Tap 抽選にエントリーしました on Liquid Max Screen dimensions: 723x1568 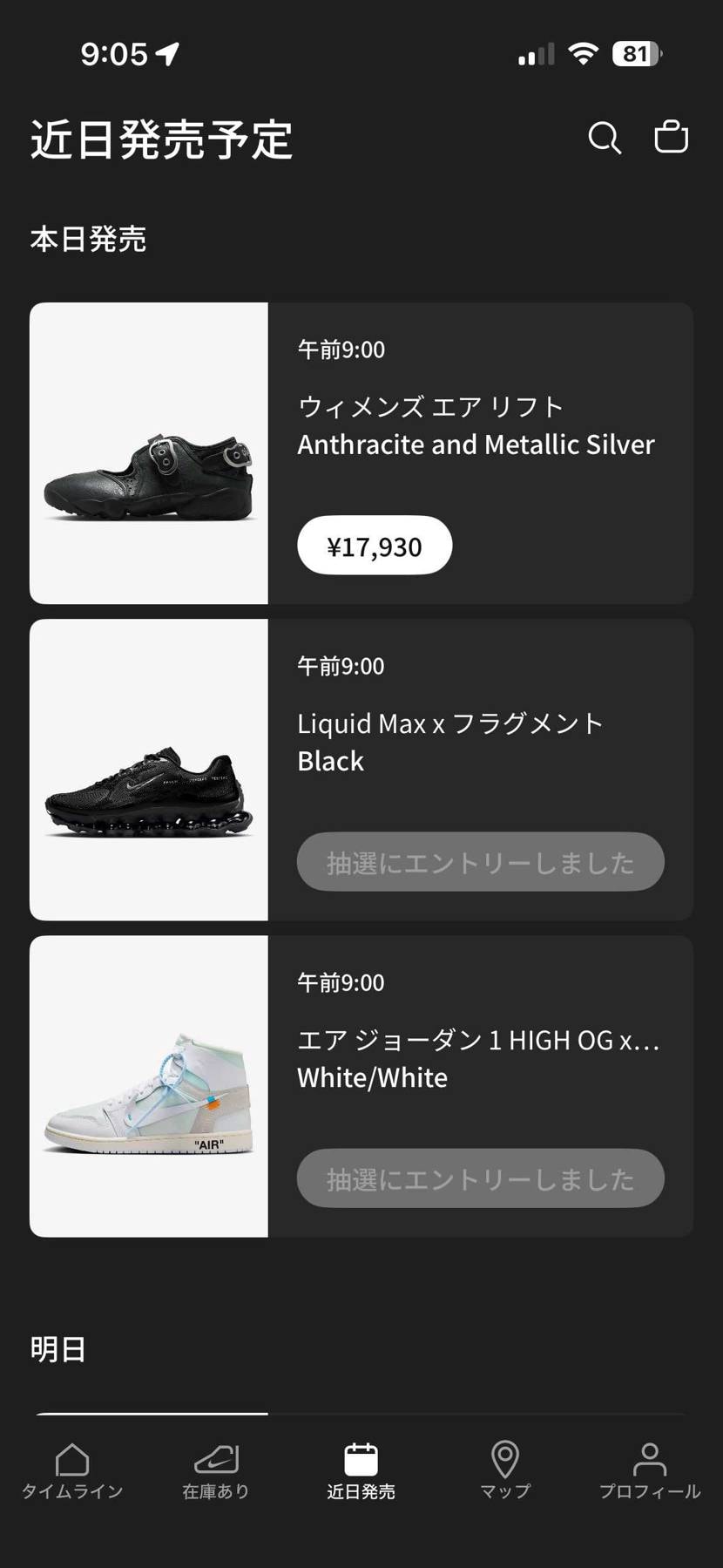pyautogui.click(x=480, y=861)
